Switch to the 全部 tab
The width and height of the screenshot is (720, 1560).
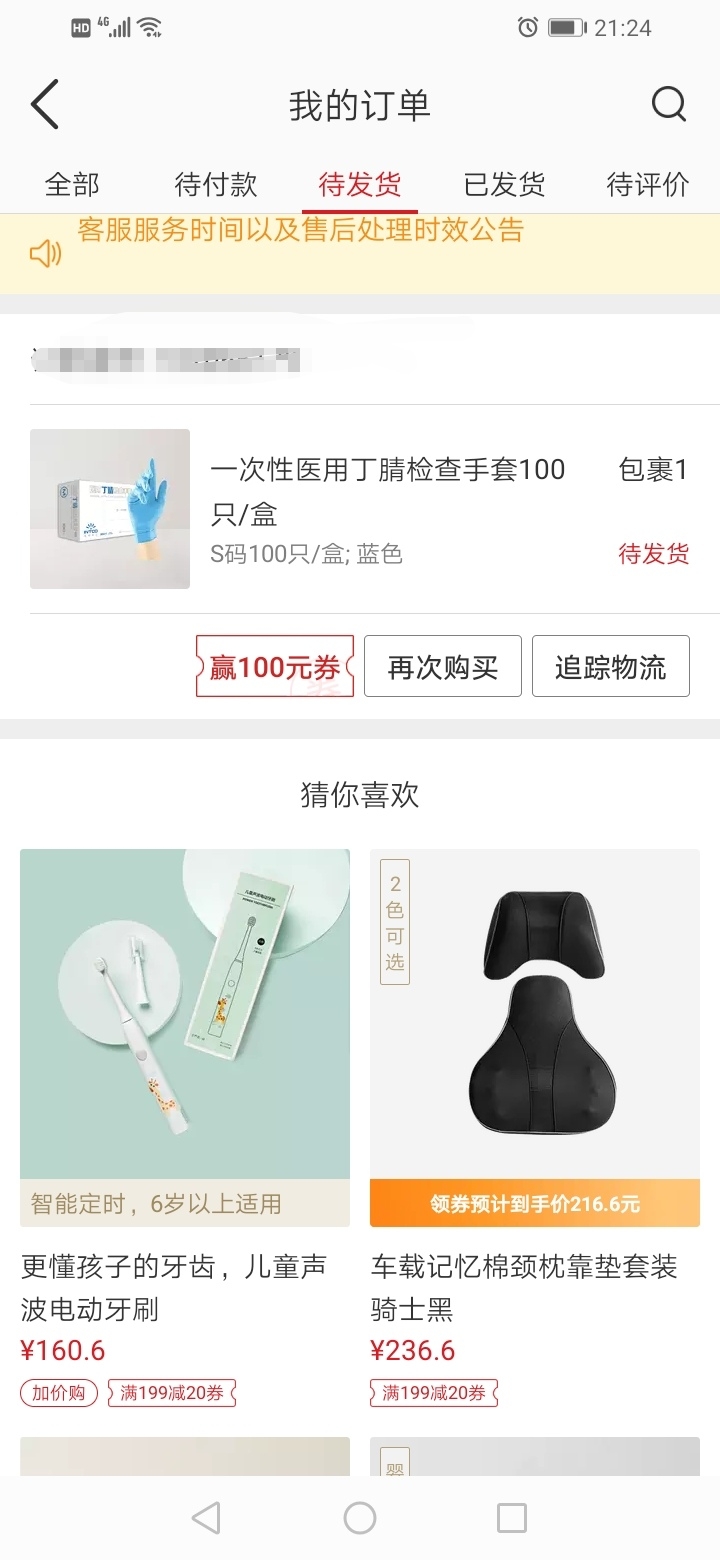pos(72,185)
